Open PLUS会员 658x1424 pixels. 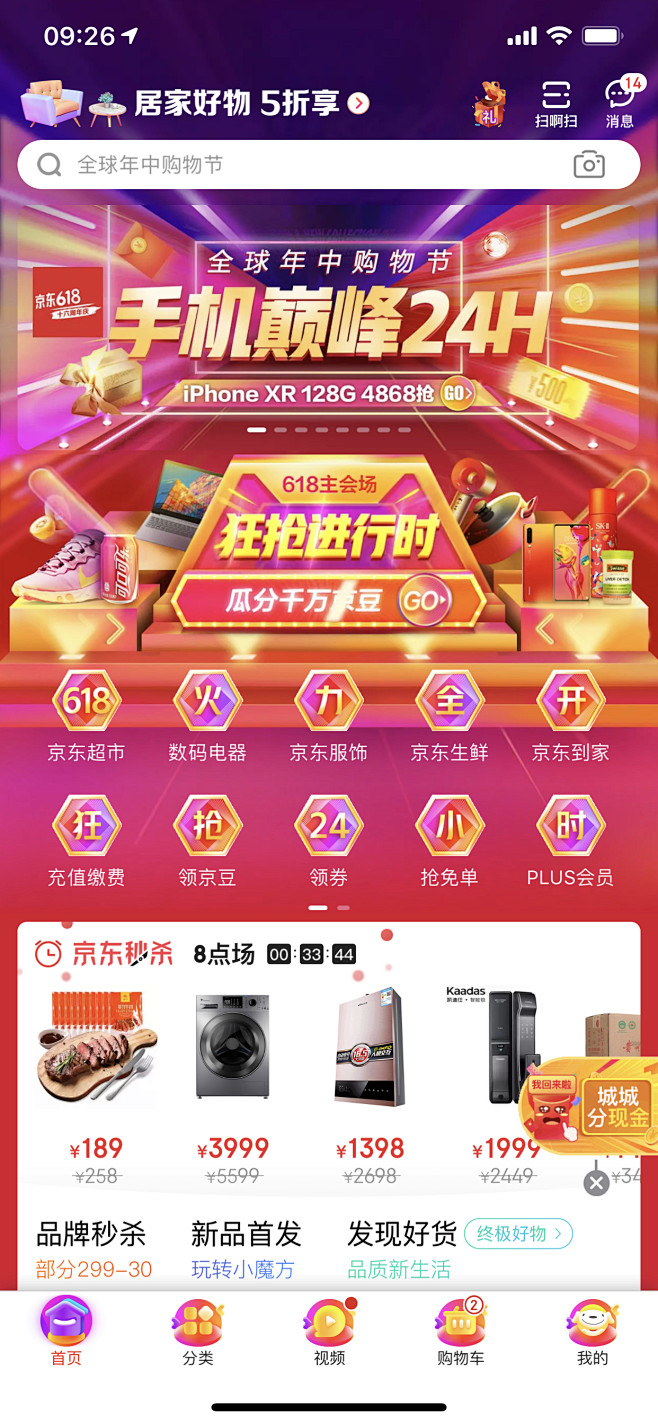570,842
